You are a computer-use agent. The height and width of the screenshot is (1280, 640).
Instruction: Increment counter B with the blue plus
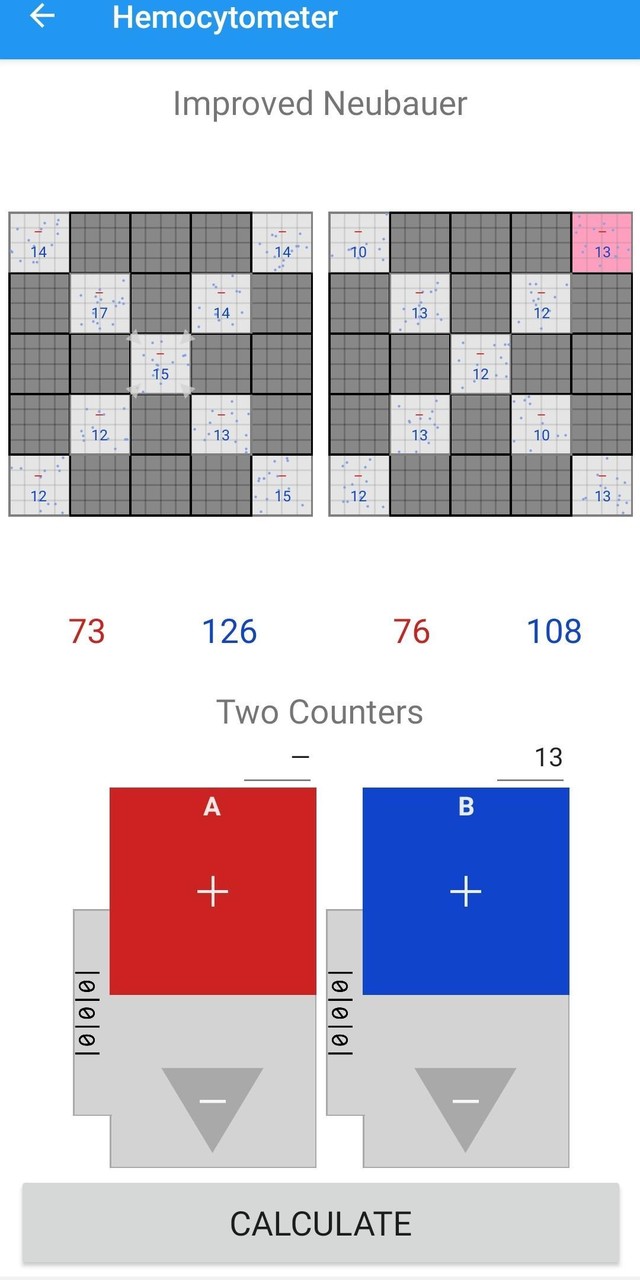[466, 890]
